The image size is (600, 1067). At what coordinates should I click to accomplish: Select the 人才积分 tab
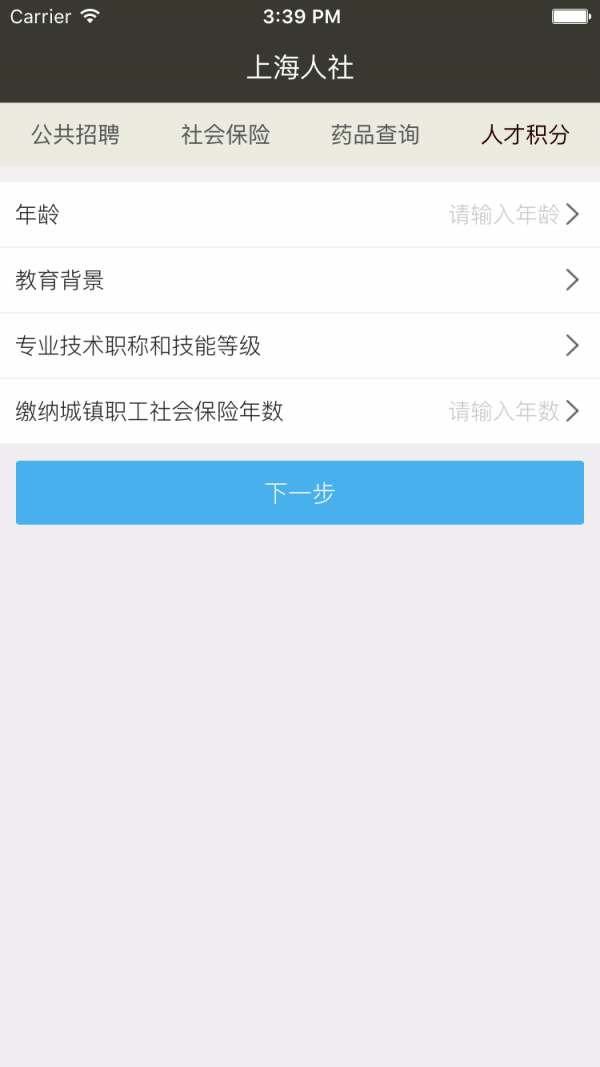[x=525, y=135]
